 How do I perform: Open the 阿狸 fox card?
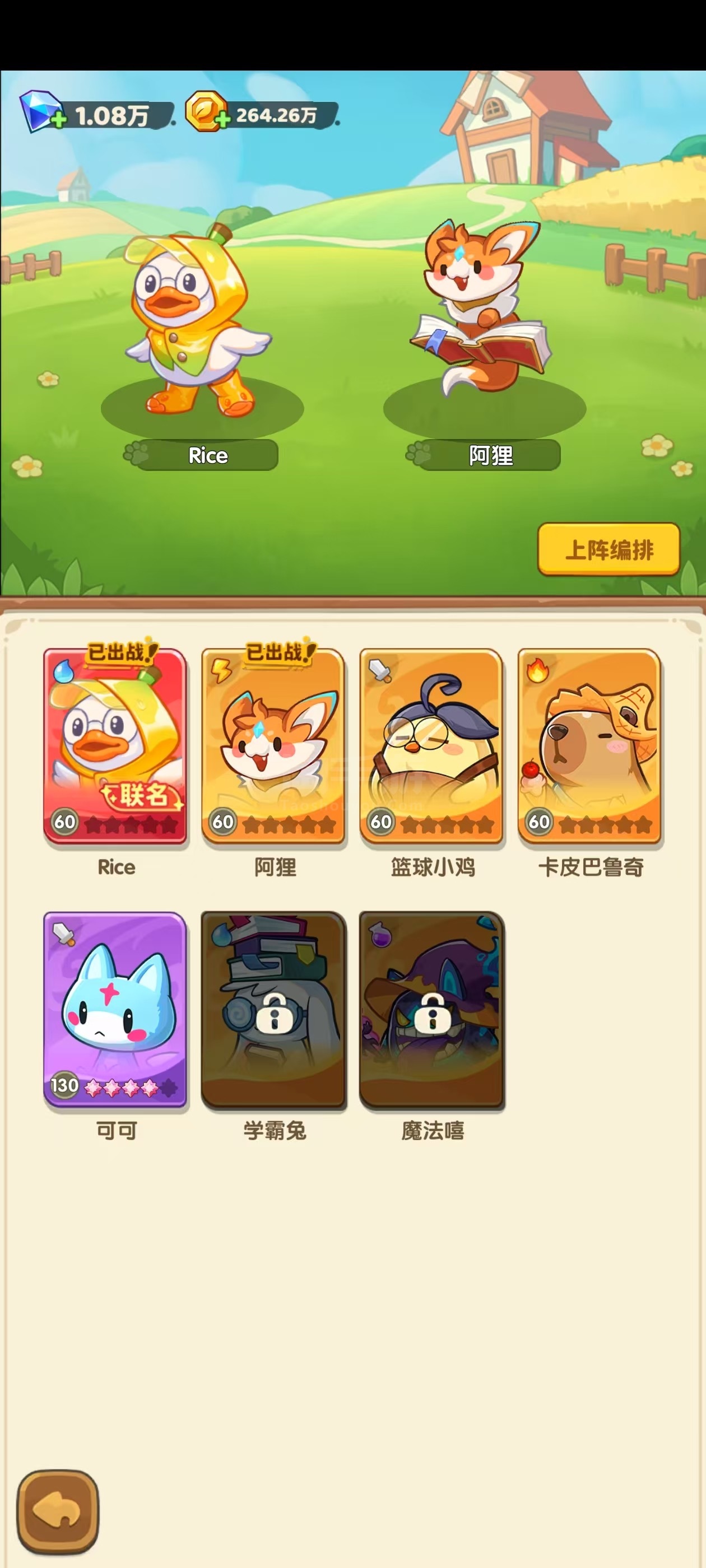coord(273,747)
